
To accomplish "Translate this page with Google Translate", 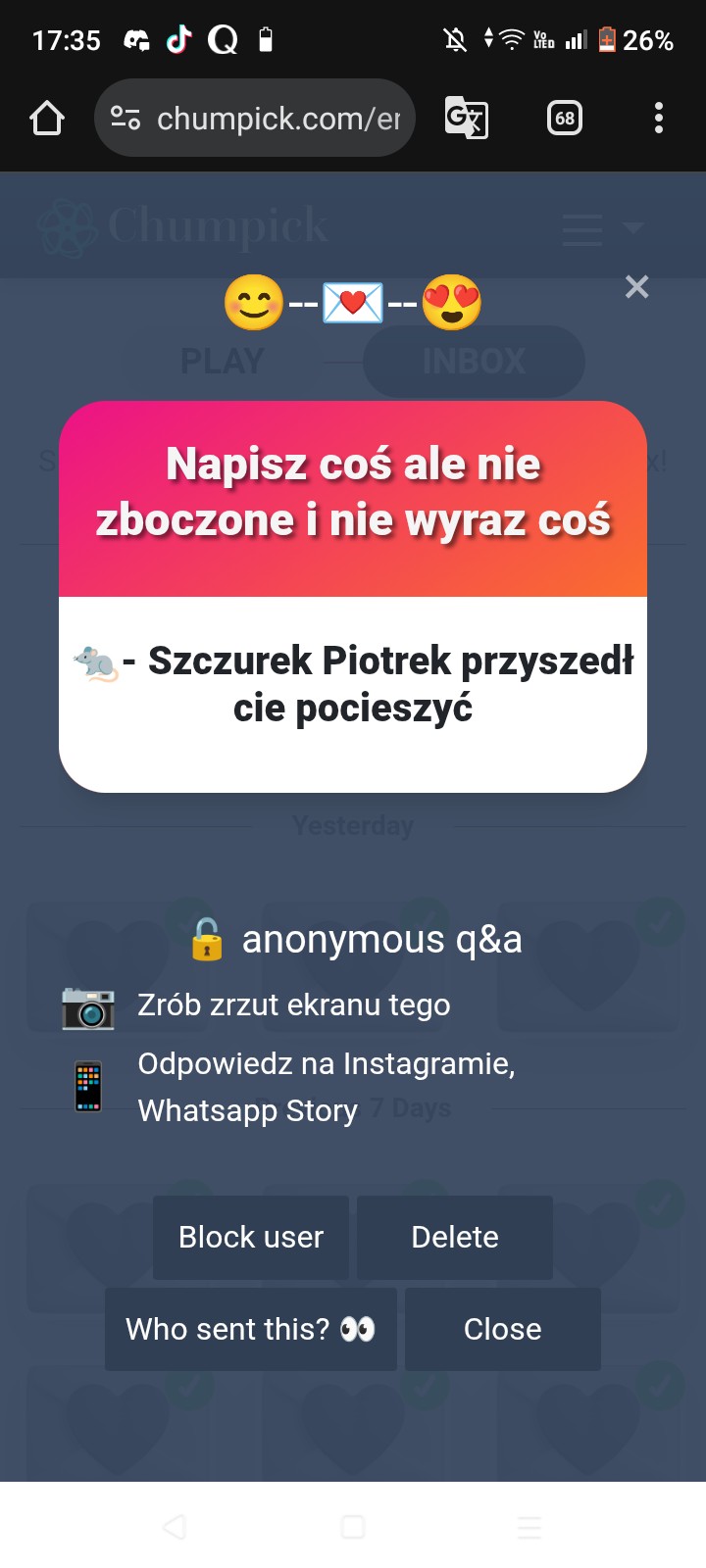I will [x=466, y=119].
